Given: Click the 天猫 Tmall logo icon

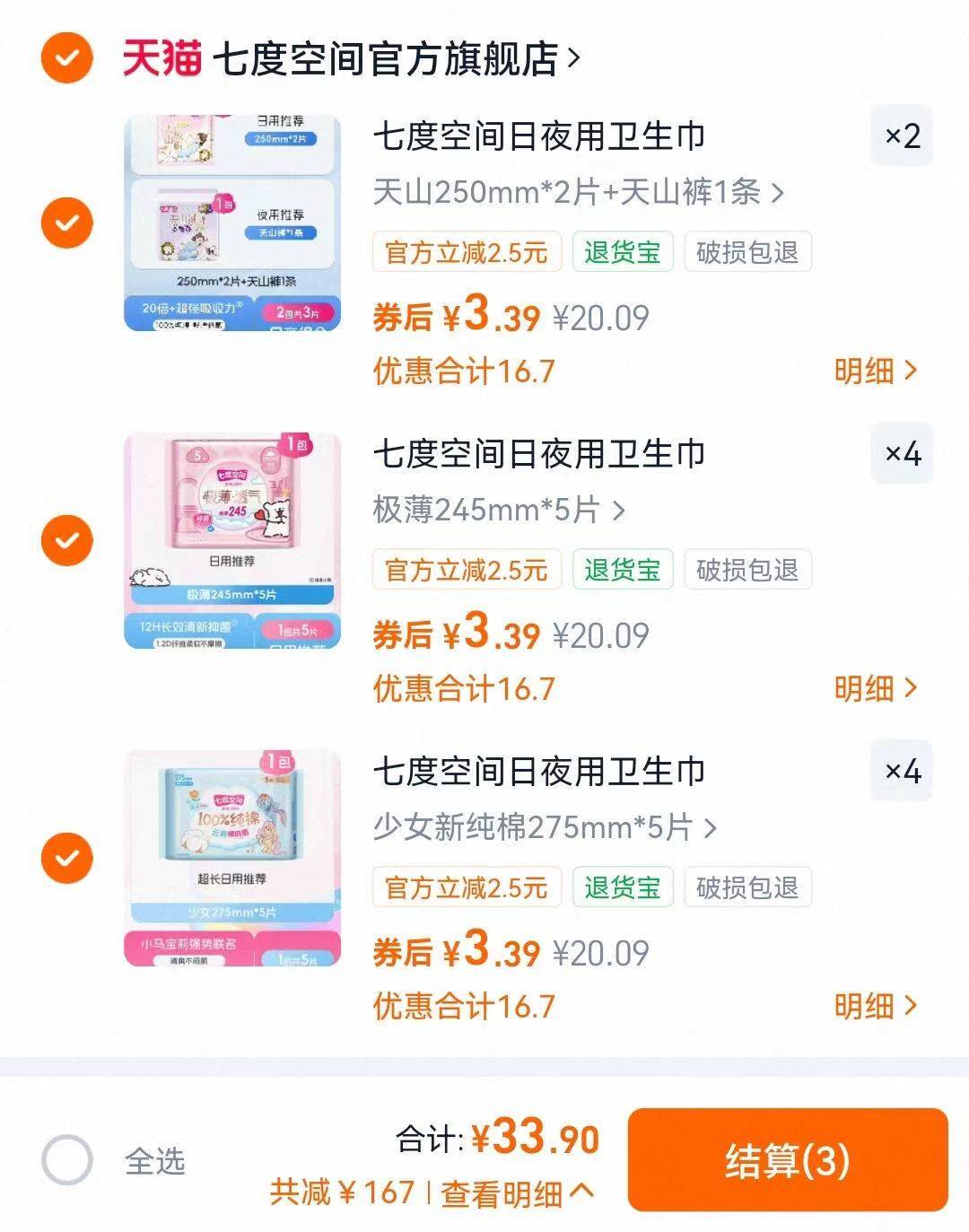Looking at the screenshot, I should (x=158, y=56).
